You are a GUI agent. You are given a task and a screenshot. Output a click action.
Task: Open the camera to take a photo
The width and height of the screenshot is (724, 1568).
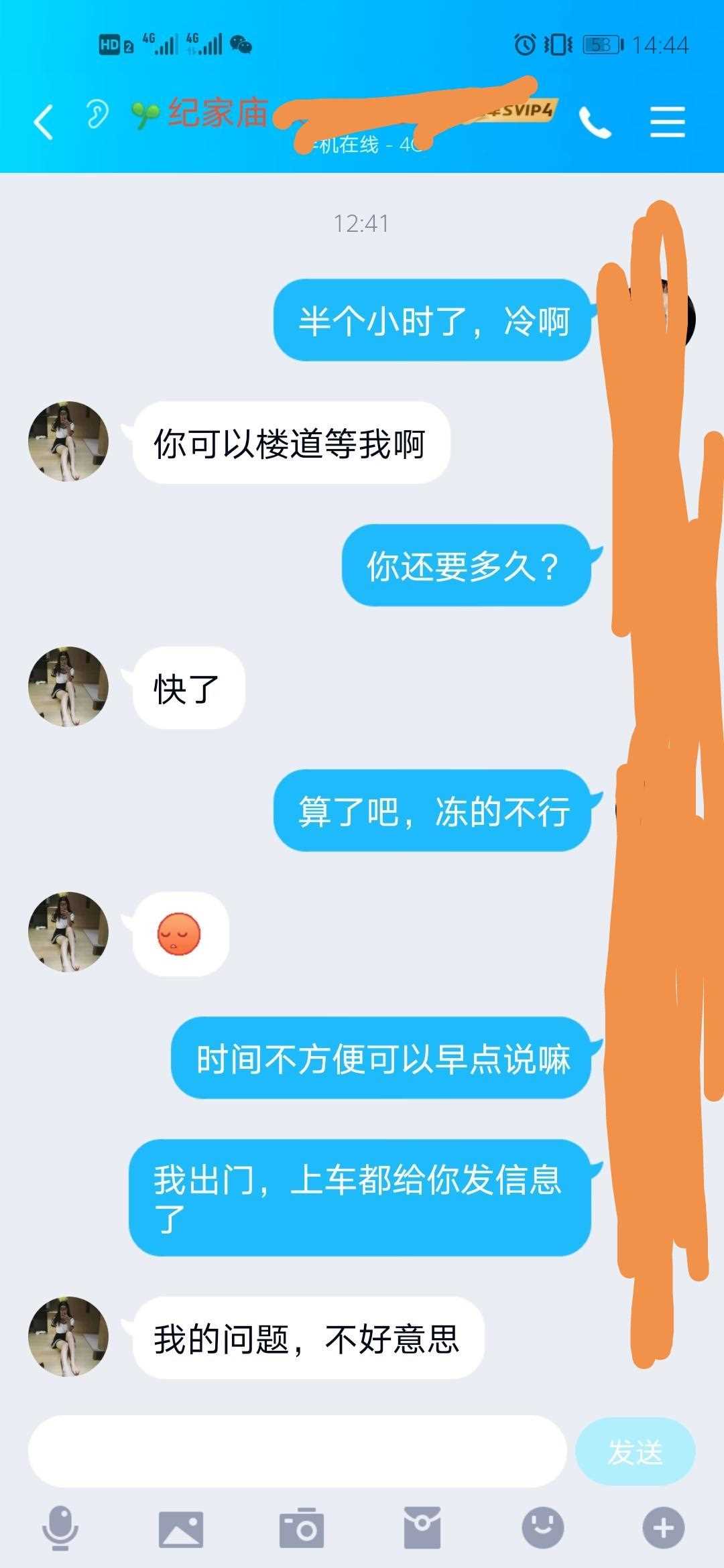click(301, 1528)
